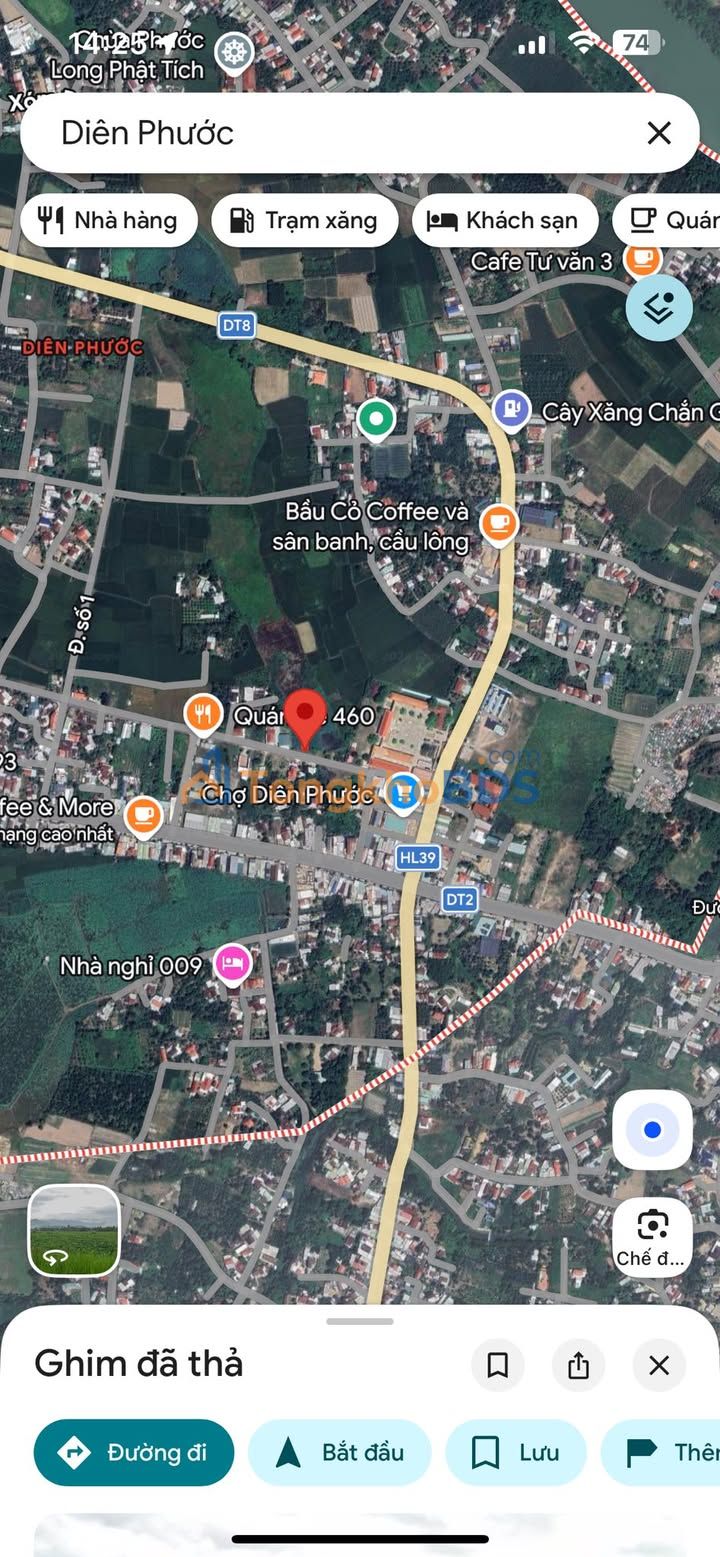Filter map by Nhà hàng

107,221
